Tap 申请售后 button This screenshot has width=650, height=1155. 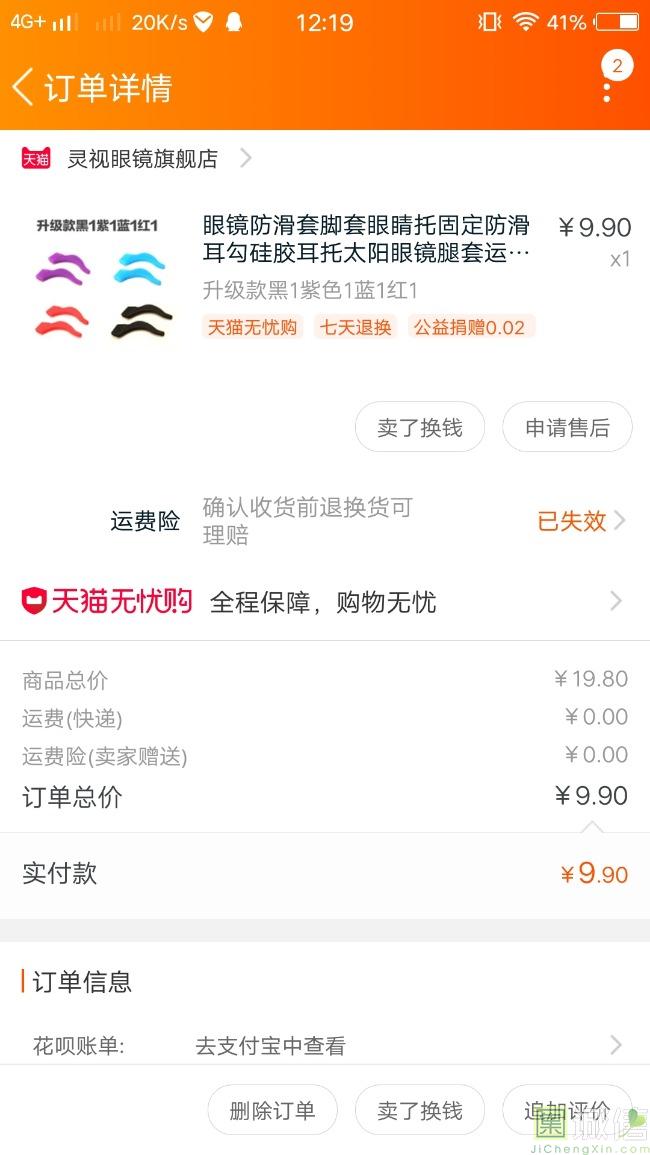[x=567, y=428]
